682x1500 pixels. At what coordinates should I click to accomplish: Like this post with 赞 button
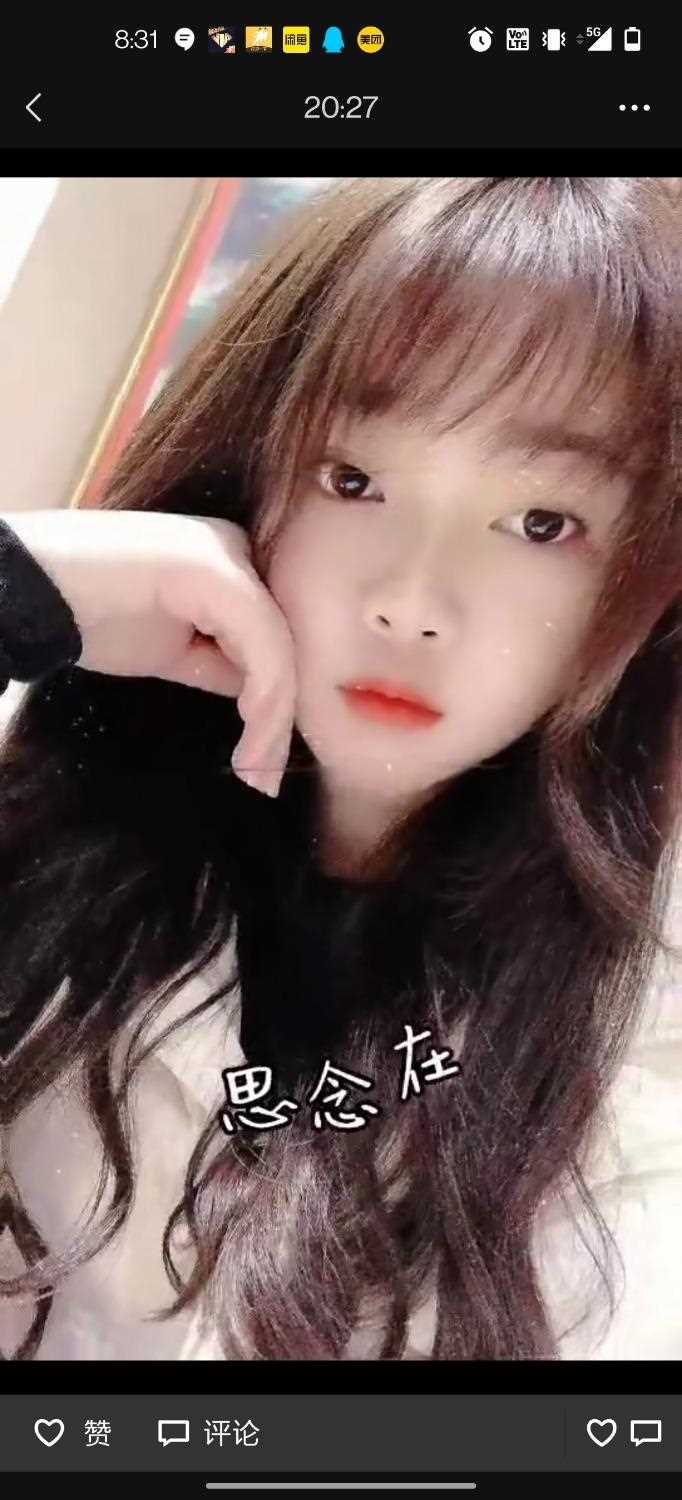point(72,1433)
